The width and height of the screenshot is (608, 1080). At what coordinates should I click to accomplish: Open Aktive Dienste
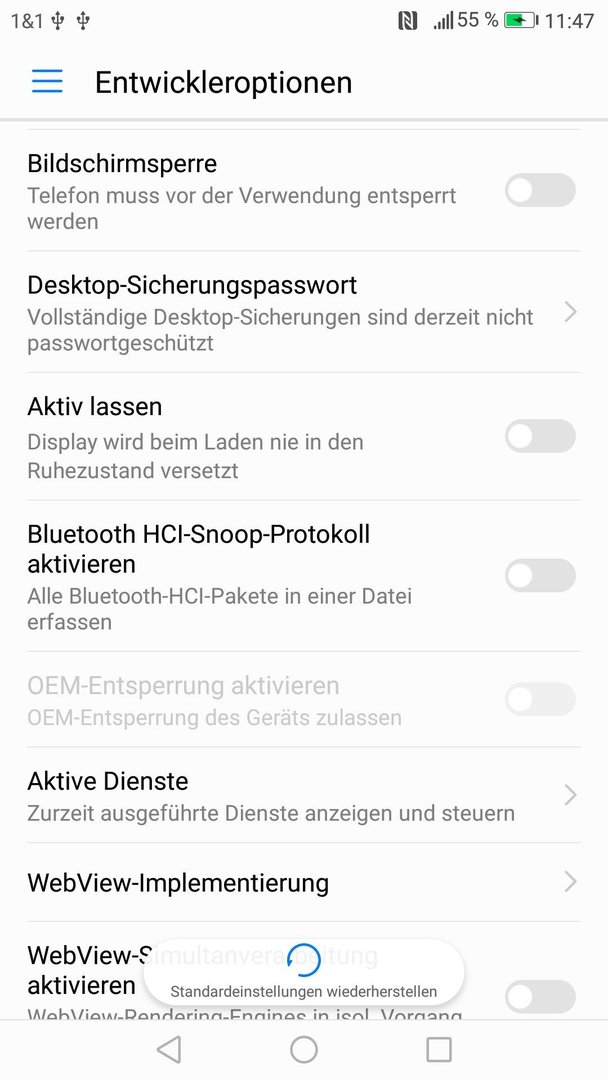pyautogui.click(x=304, y=796)
